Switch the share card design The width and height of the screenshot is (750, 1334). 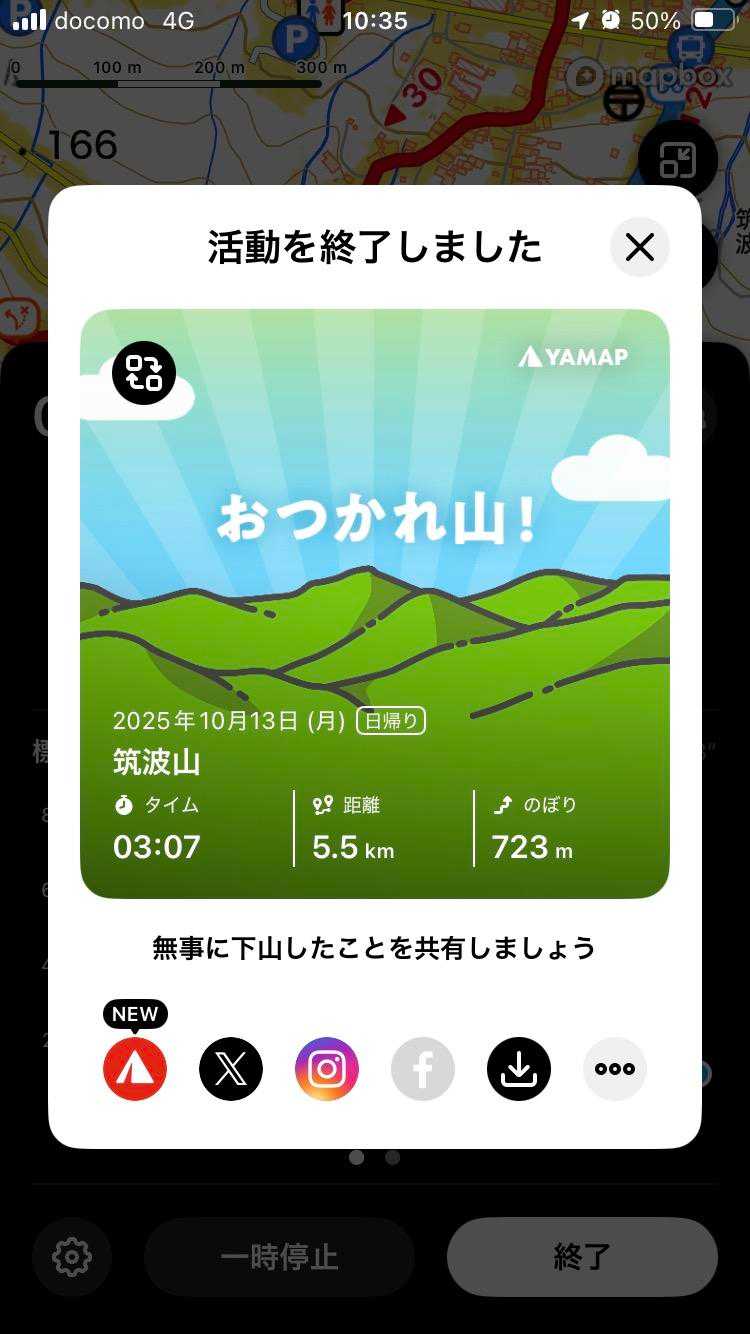tap(144, 373)
